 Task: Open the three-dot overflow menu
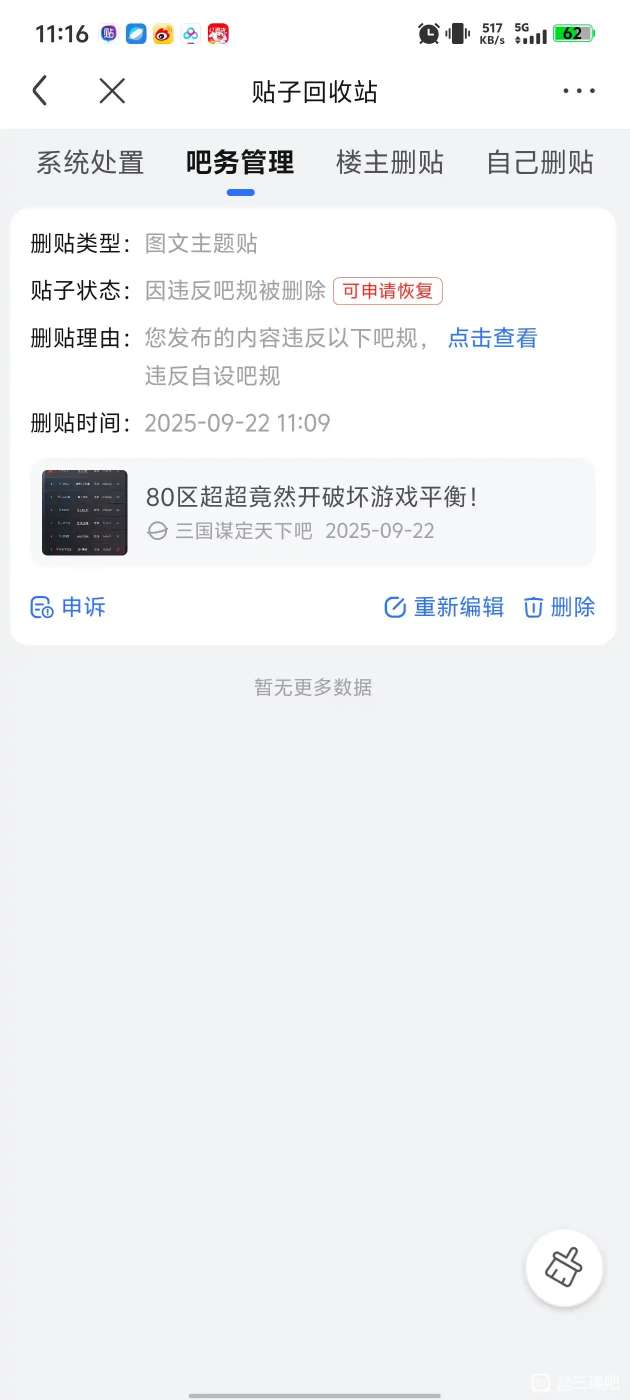pyautogui.click(x=578, y=92)
